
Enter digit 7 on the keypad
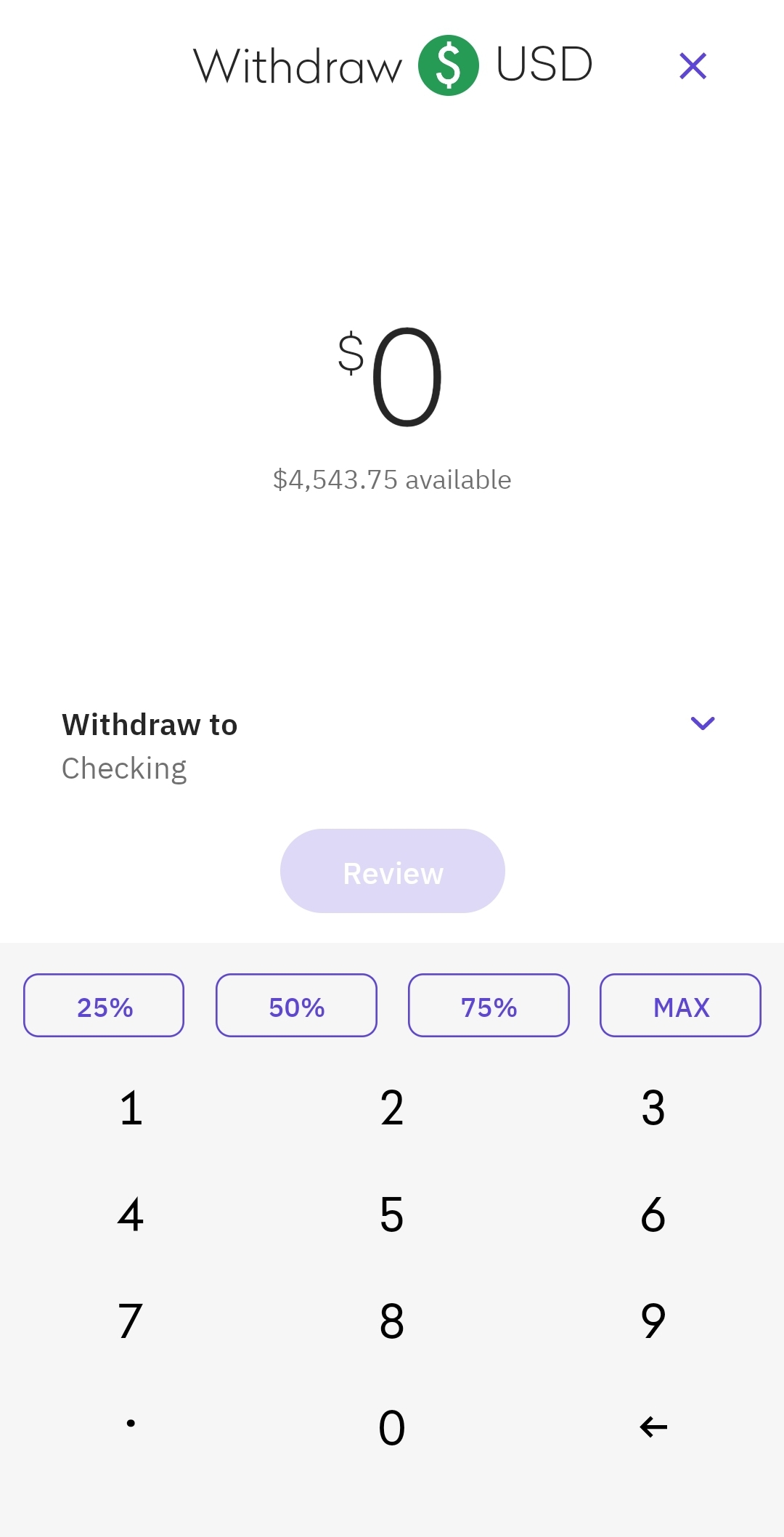(x=131, y=1321)
